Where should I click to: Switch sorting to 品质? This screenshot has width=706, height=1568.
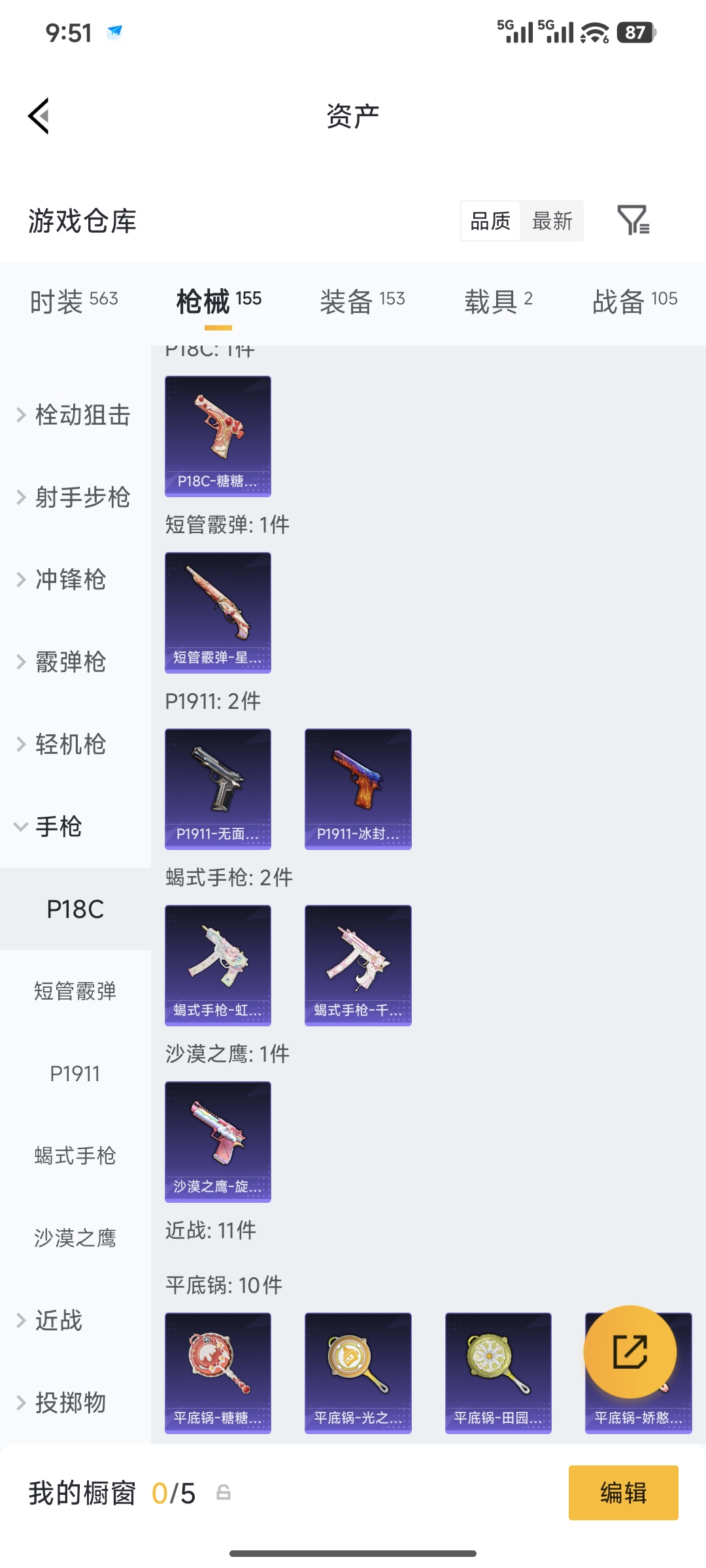490,221
